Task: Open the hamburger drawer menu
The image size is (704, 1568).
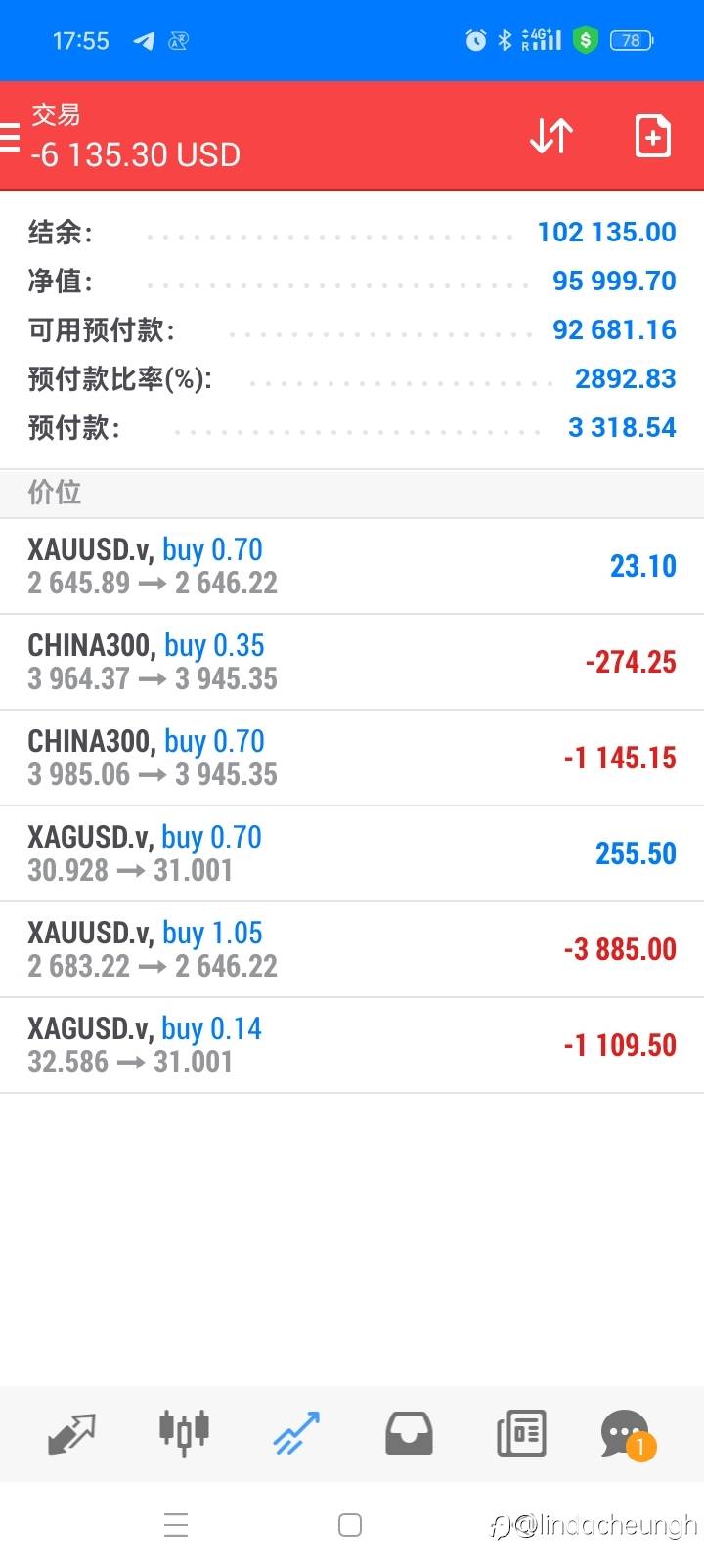Action: [x=10, y=136]
